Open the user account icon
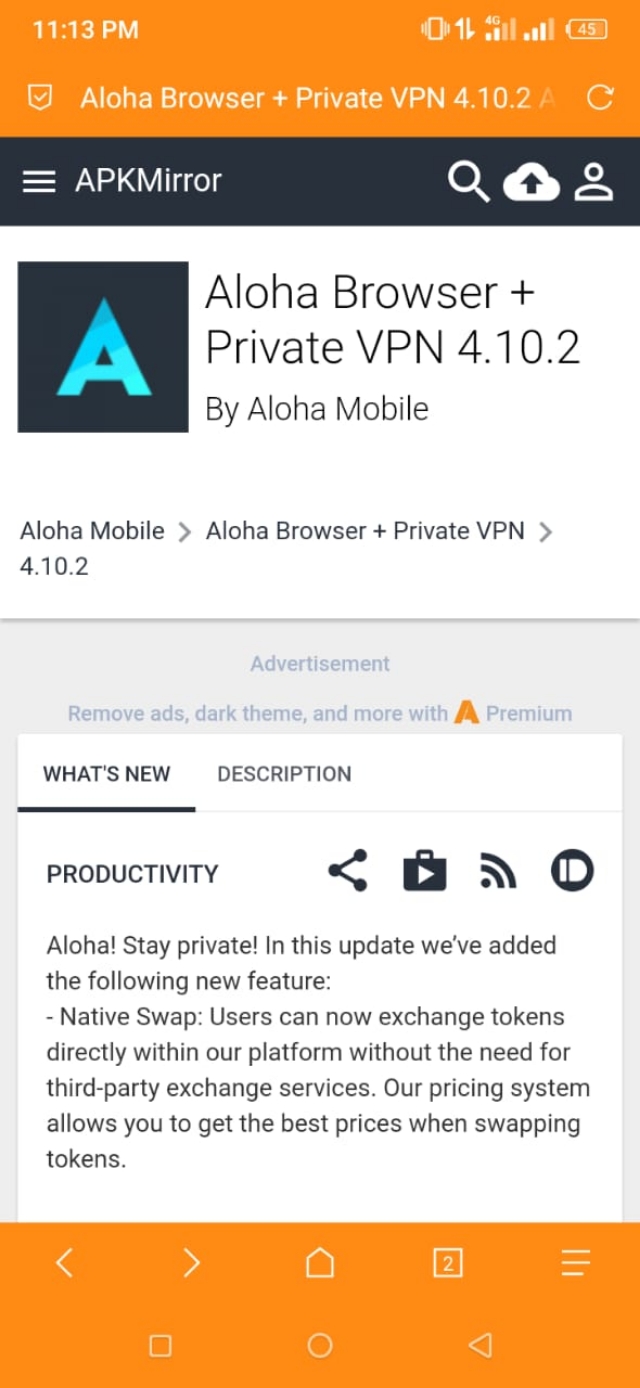Screen dimensions: 640x1388 (x=594, y=181)
